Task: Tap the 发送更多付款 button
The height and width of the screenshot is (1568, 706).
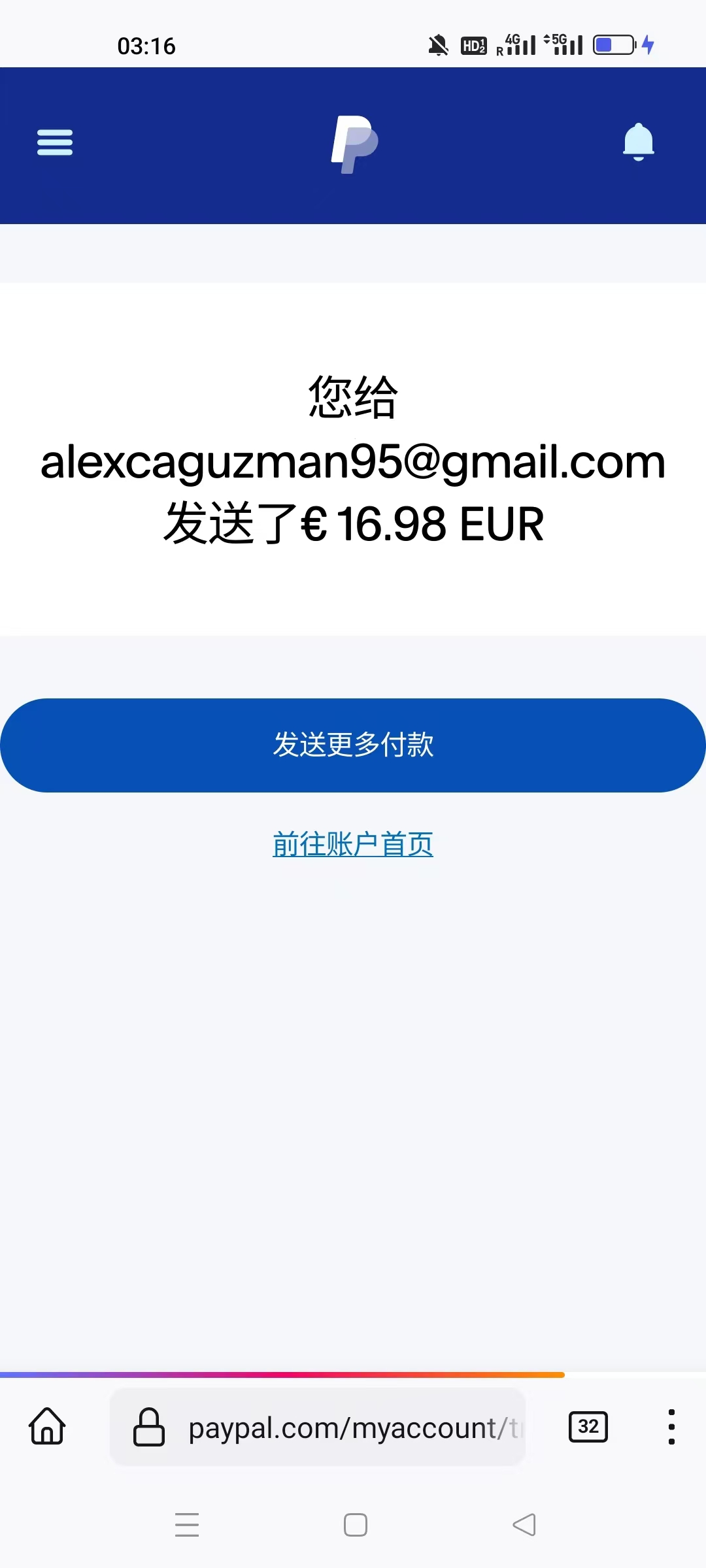Action: coord(353,745)
